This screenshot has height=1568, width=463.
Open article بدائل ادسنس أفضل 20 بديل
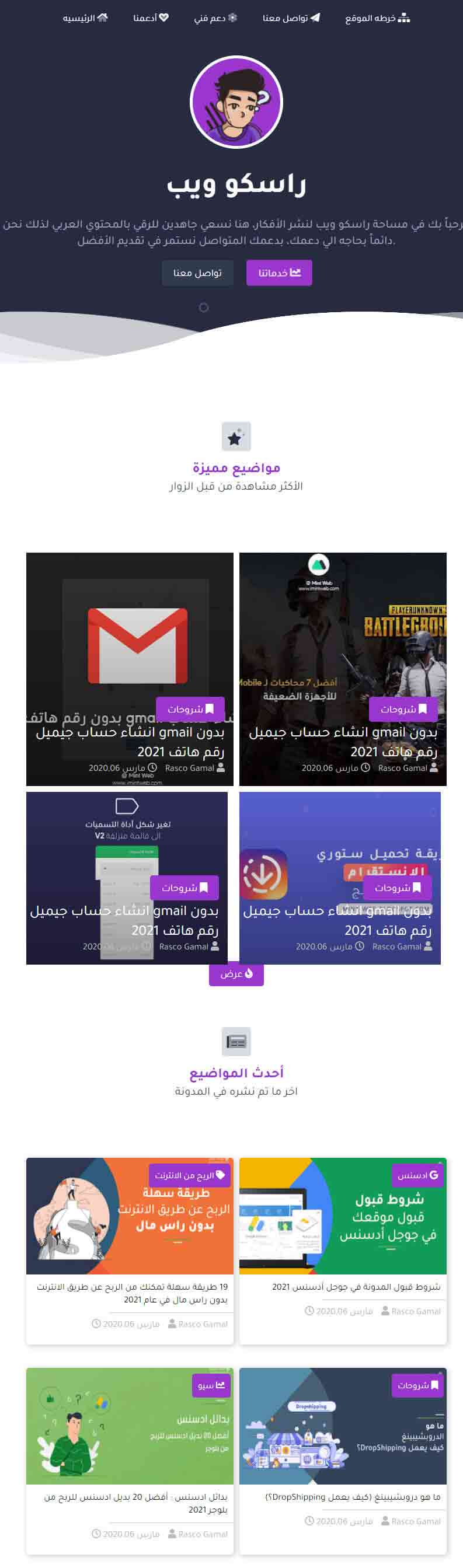coord(135,1502)
